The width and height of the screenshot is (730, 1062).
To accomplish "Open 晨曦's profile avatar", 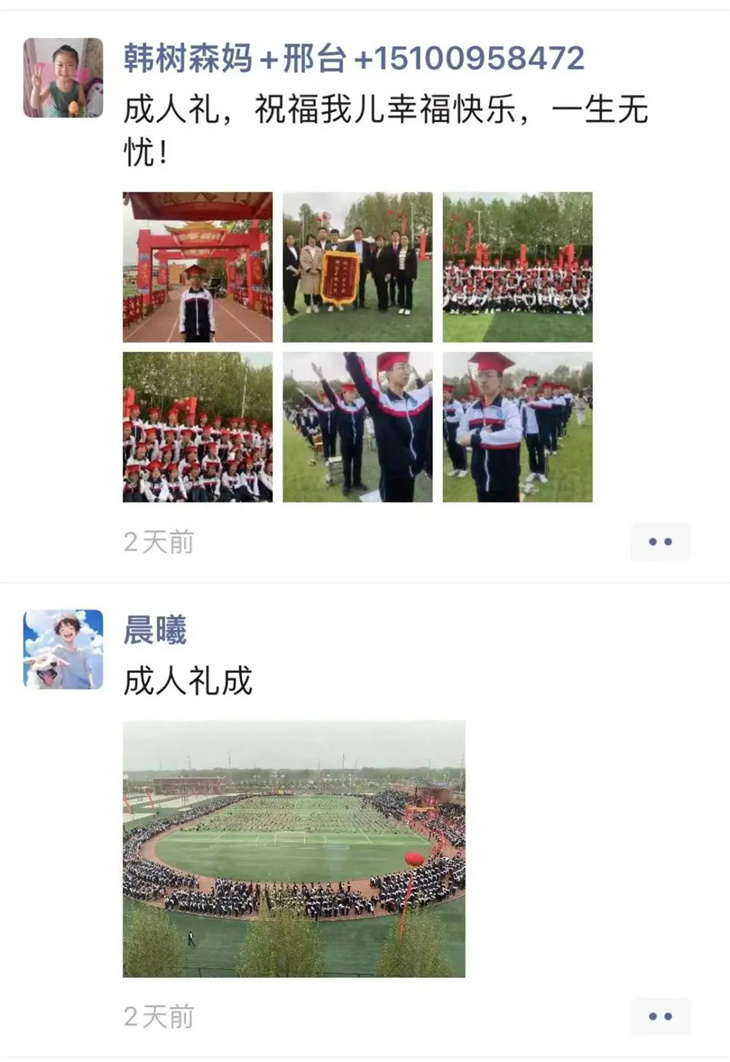I will click(x=63, y=649).
